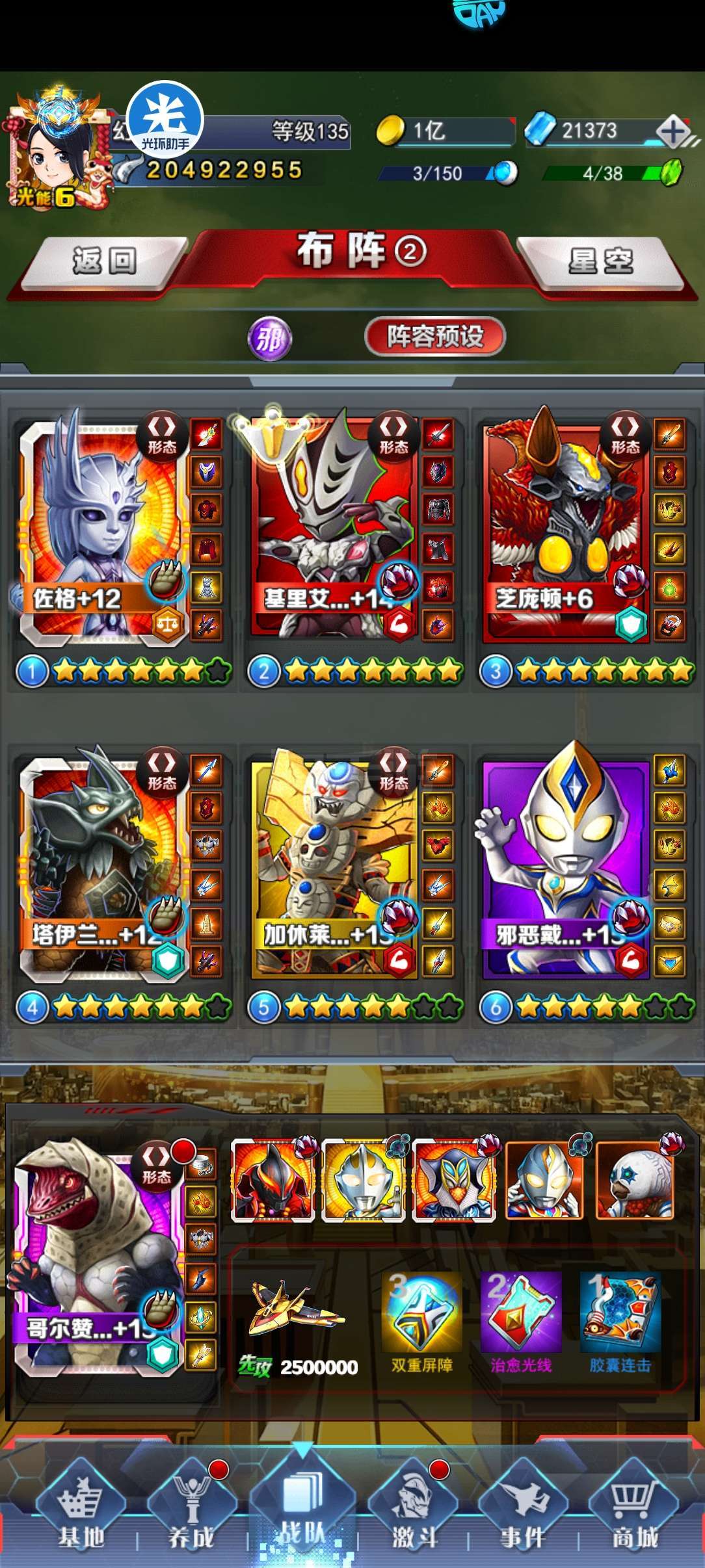Open the 星空 button
This screenshot has height=1568, width=705.
tap(600, 263)
